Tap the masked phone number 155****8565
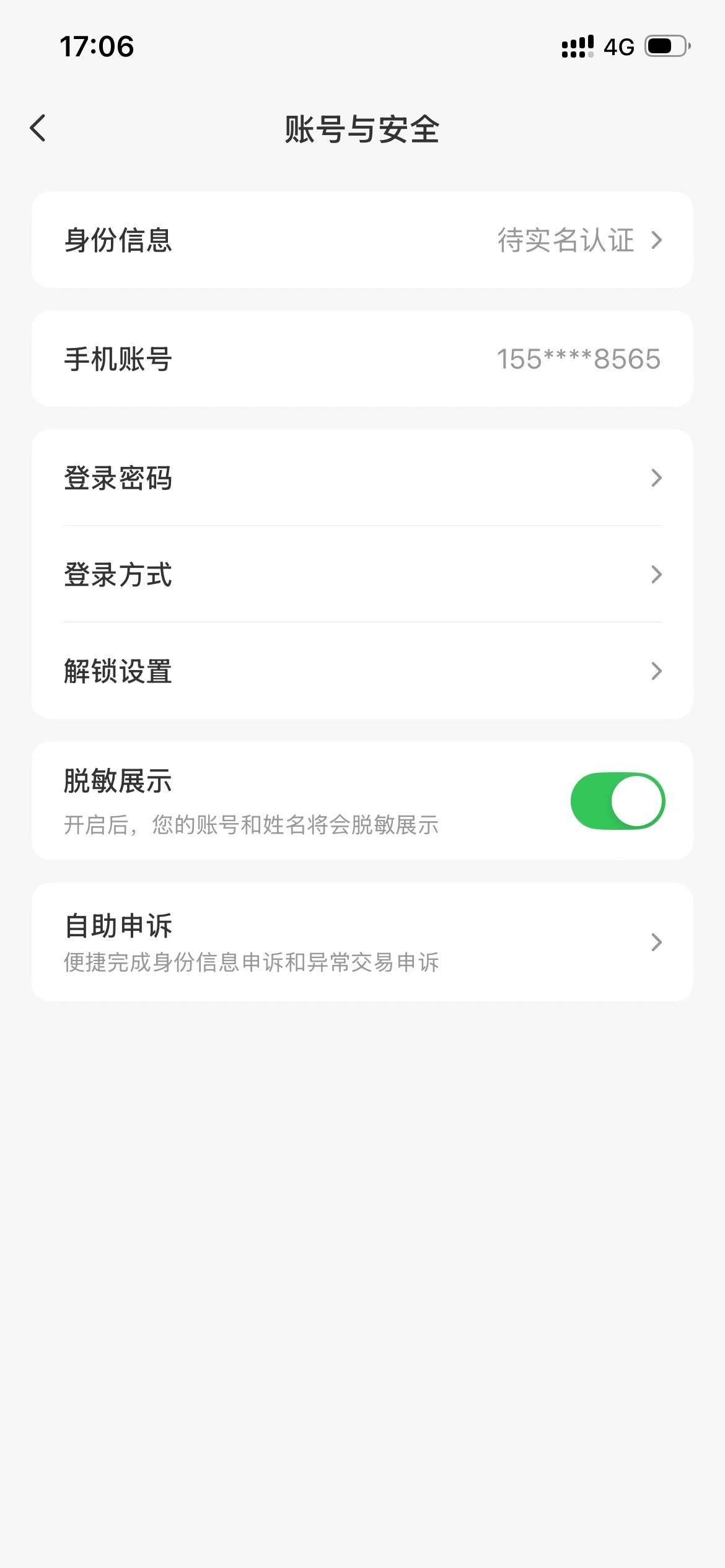This screenshot has width=725, height=1568. click(x=579, y=357)
